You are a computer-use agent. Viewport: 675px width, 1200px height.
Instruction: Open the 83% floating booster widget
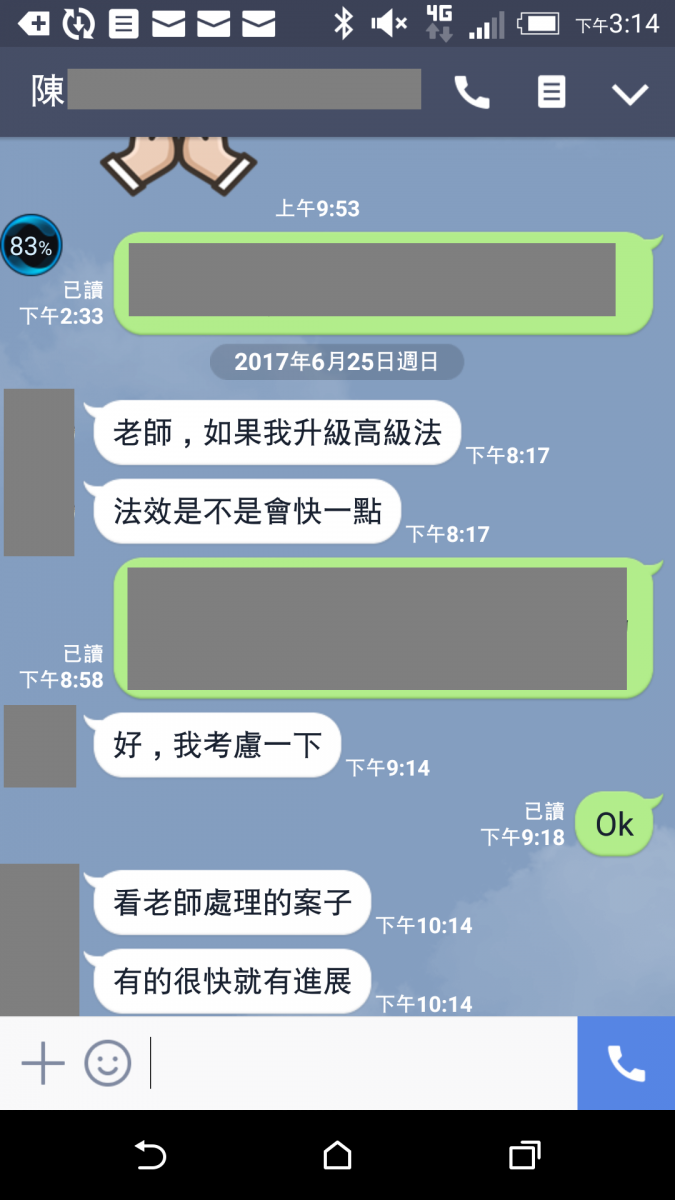(31, 245)
